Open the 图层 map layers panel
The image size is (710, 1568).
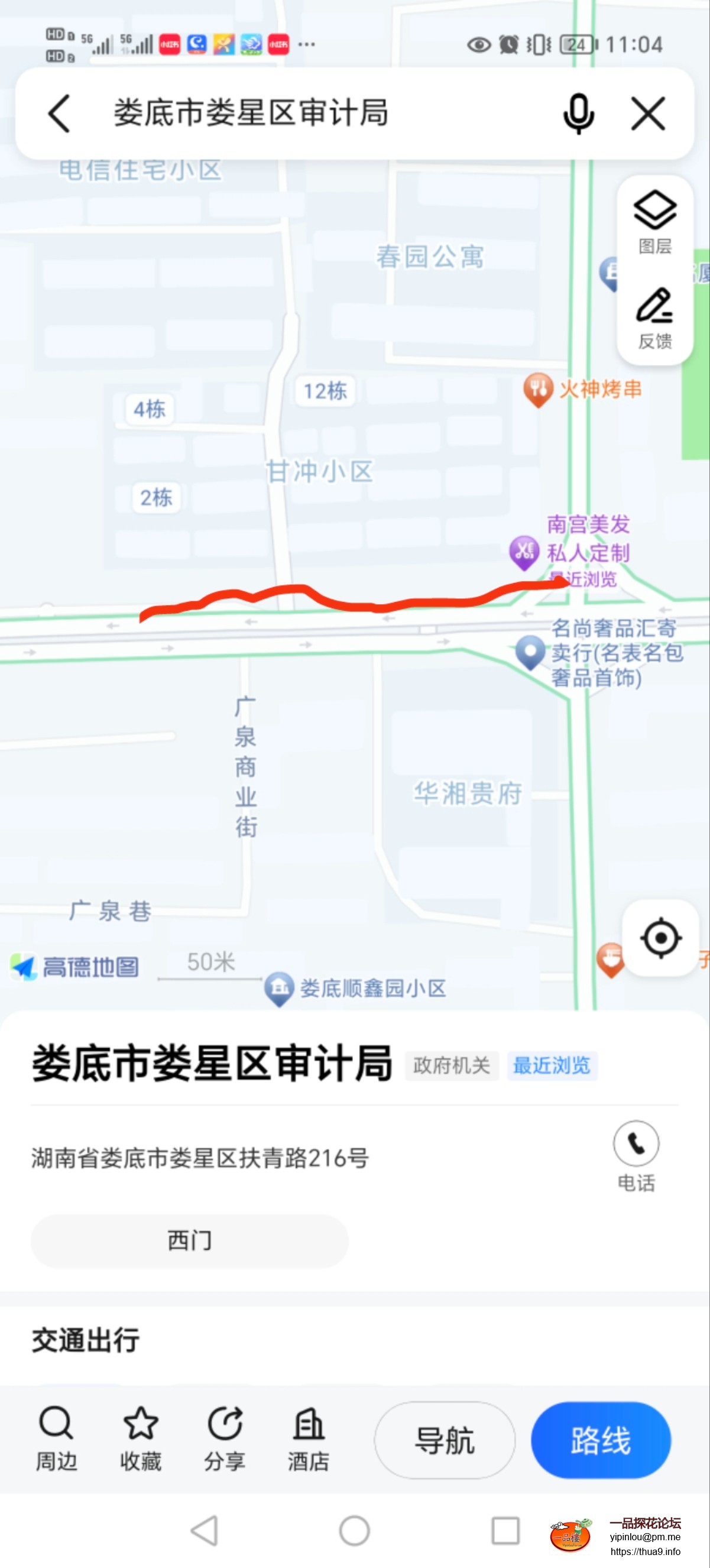click(653, 219)
